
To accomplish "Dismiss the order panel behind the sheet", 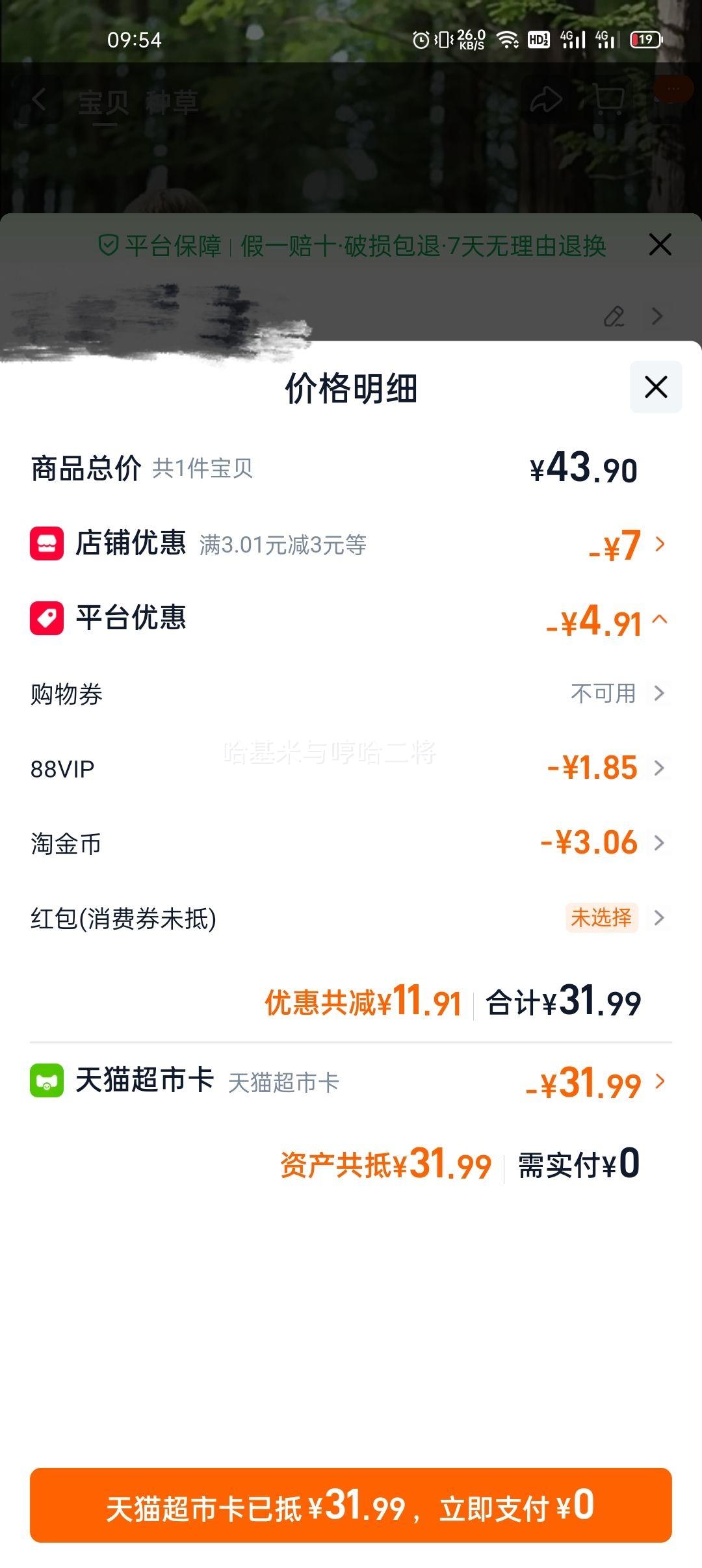I will (x=660, y=245).
